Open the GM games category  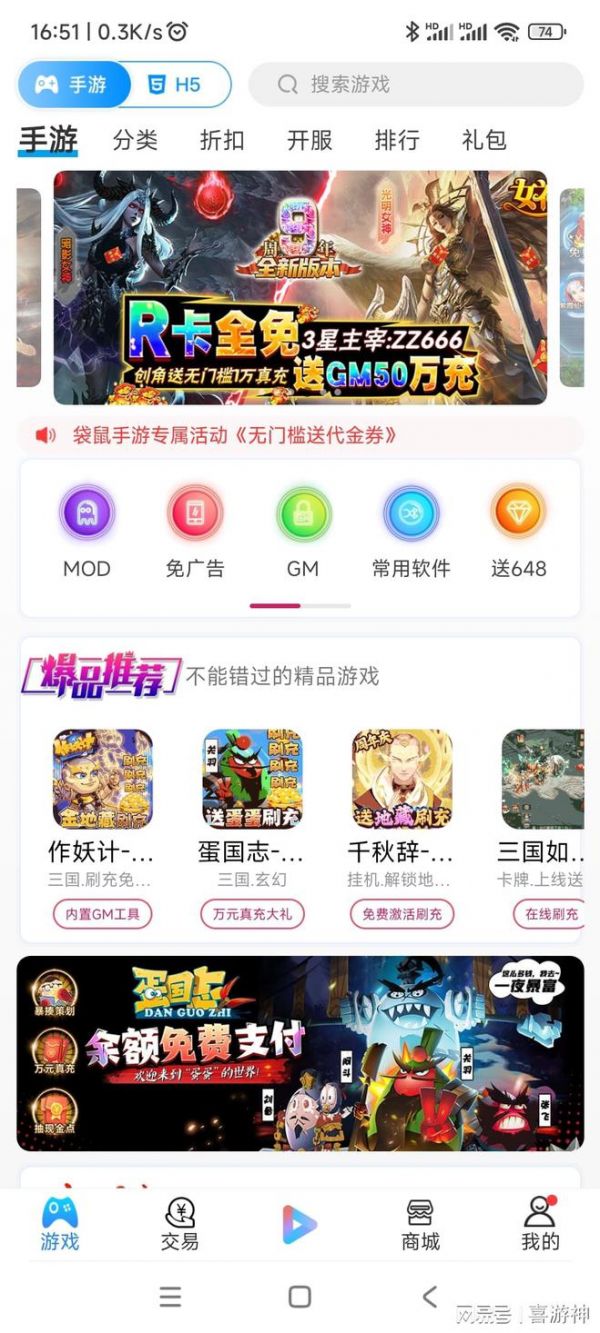coord(303,514)
